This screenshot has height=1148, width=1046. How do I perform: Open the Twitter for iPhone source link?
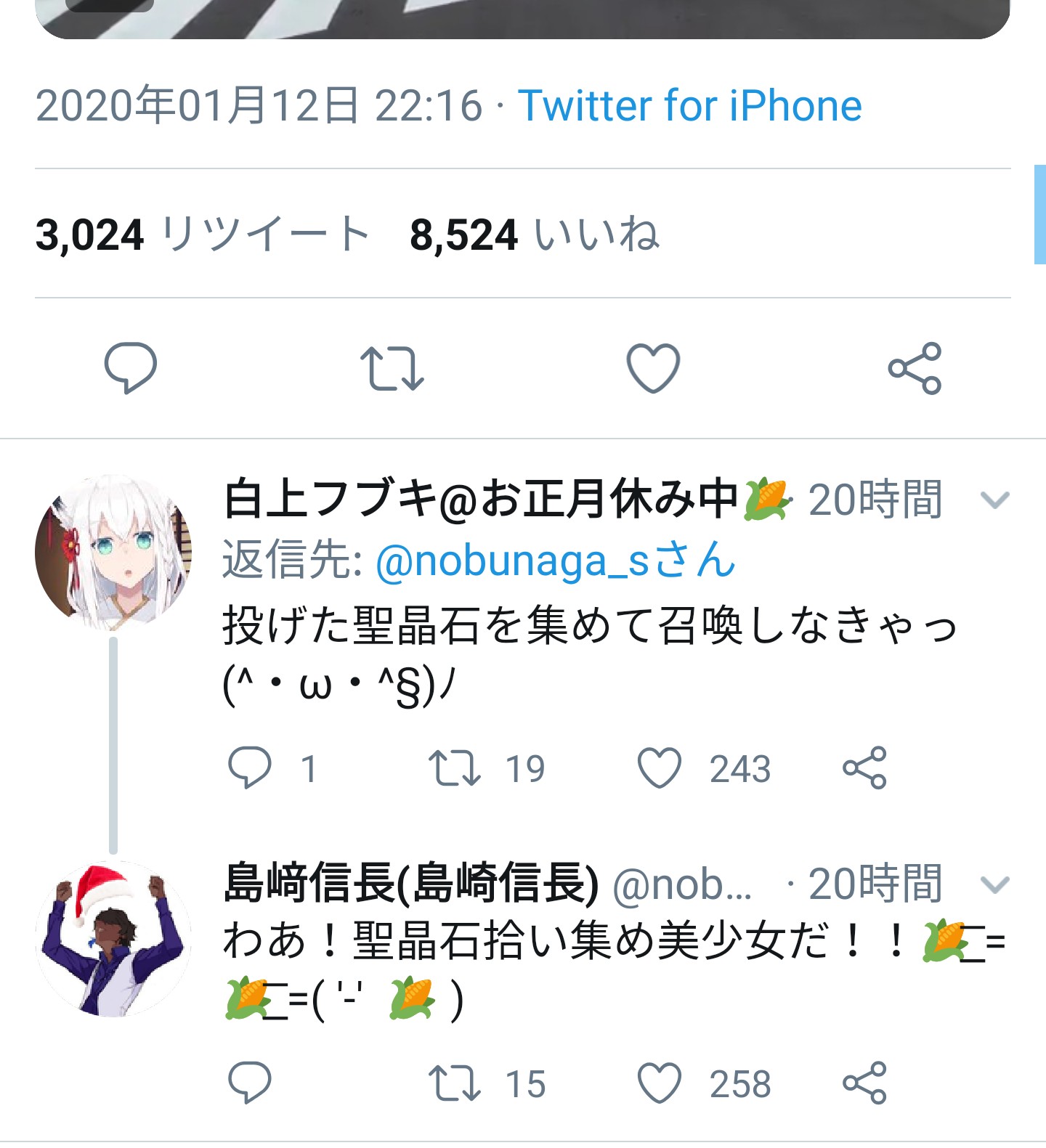pos(689,106)
